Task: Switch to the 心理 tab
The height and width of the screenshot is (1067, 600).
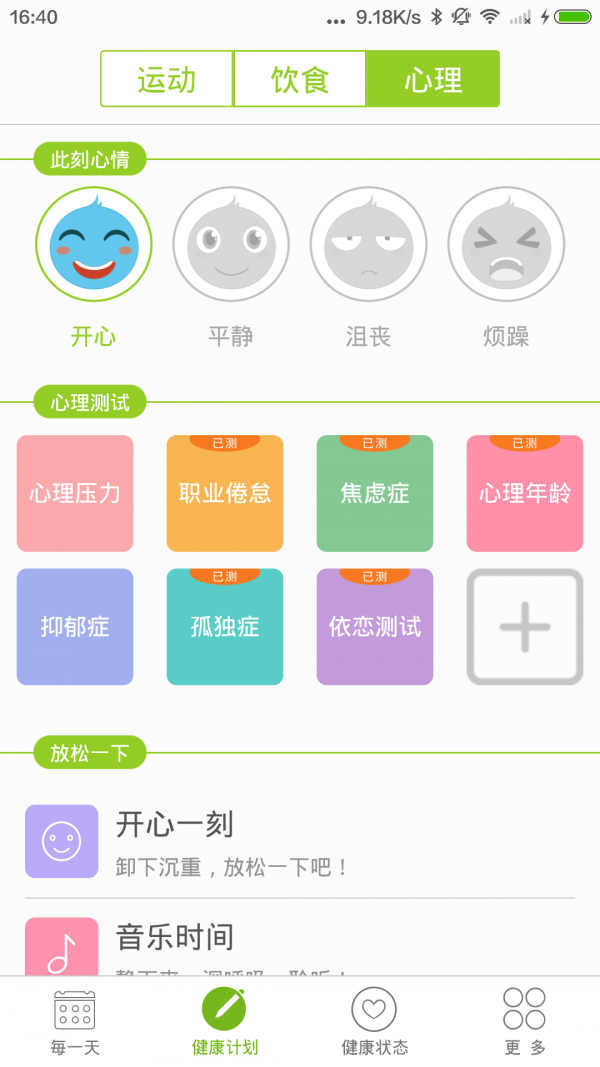Action: (x=433, y=79)
